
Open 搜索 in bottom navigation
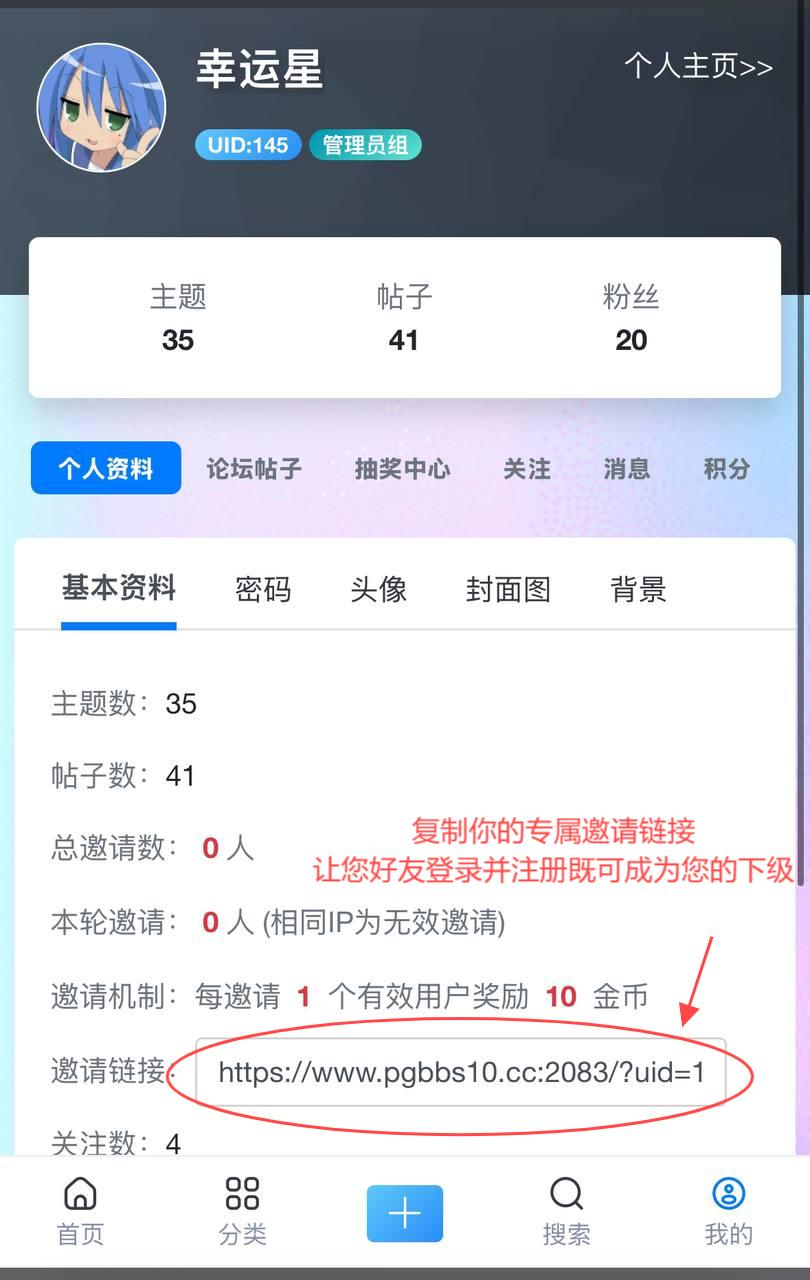[x=566, y=1210]
